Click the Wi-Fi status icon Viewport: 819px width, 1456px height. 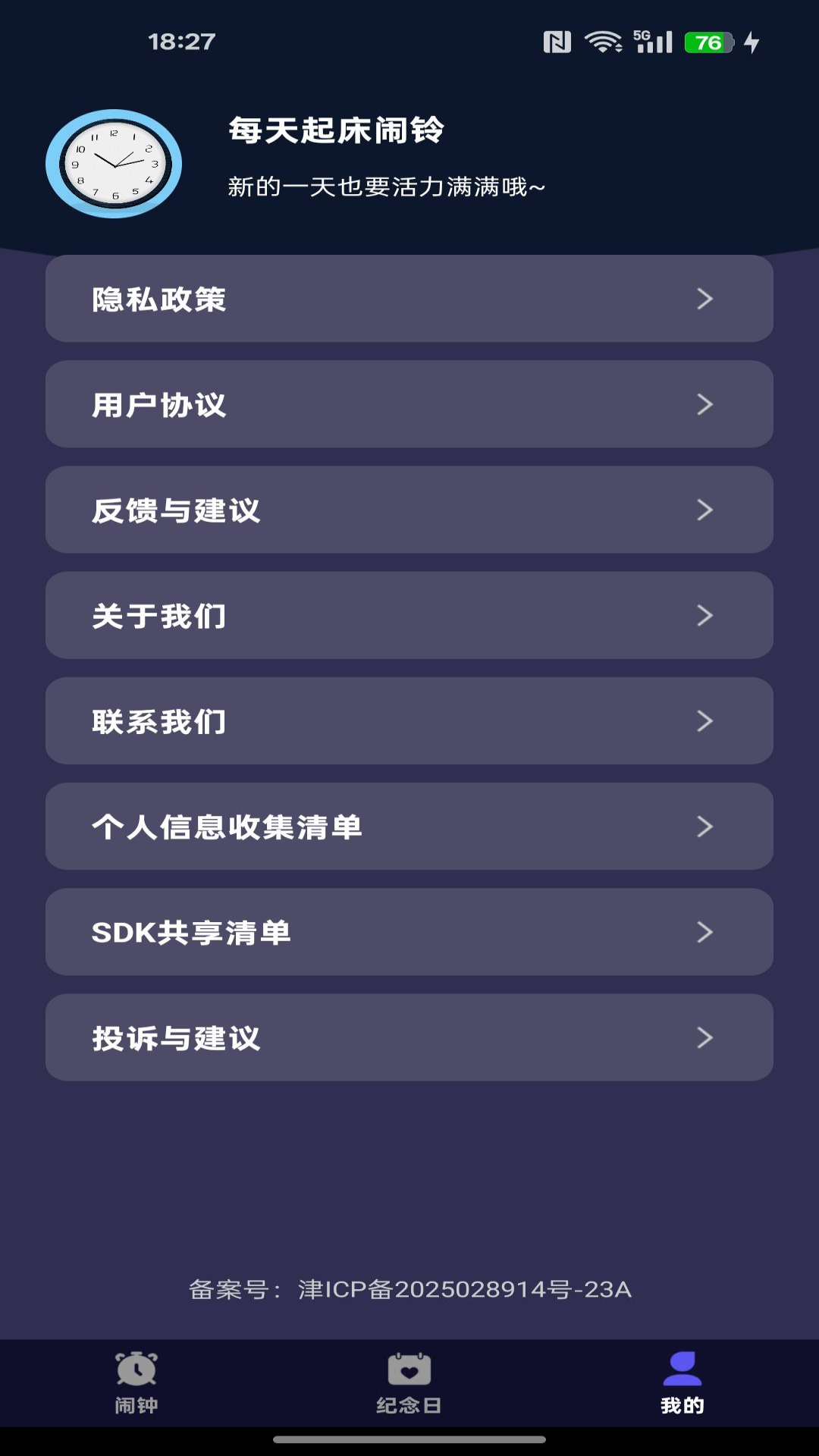pos(603,43)
